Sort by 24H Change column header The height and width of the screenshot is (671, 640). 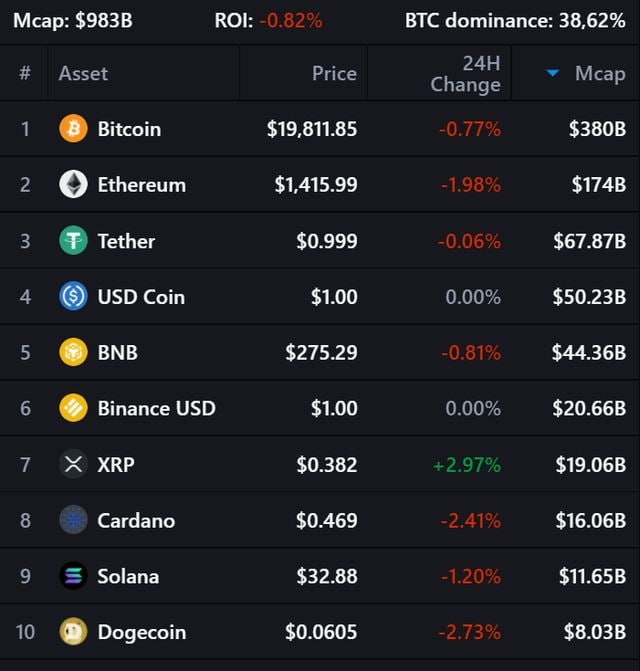[465, 73]
